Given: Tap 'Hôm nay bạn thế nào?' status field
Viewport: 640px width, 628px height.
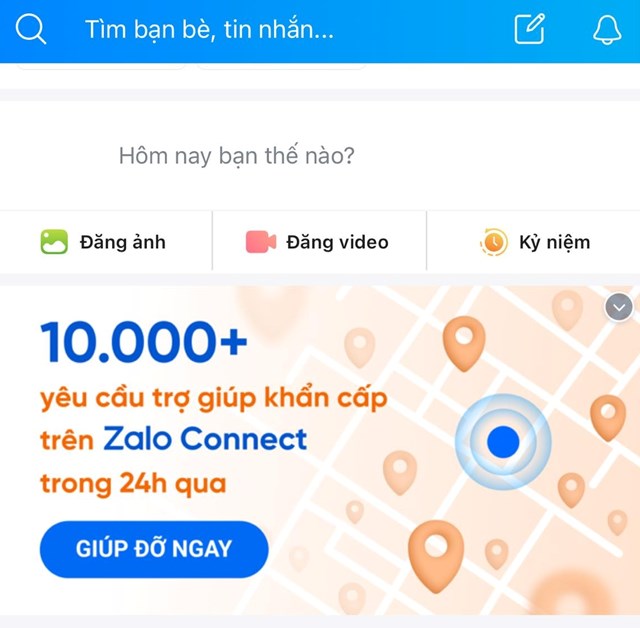Looking at the screenshot, I should [237, 156].
